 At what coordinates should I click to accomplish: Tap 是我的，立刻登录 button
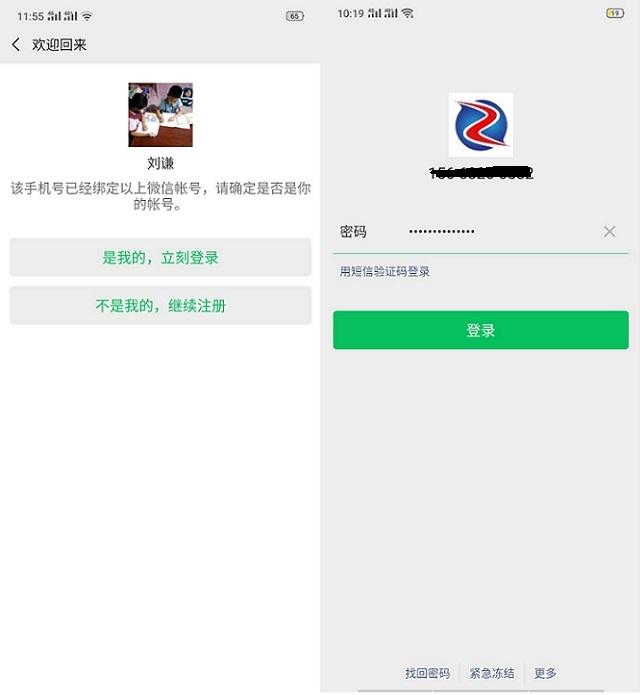pos(160,257)
